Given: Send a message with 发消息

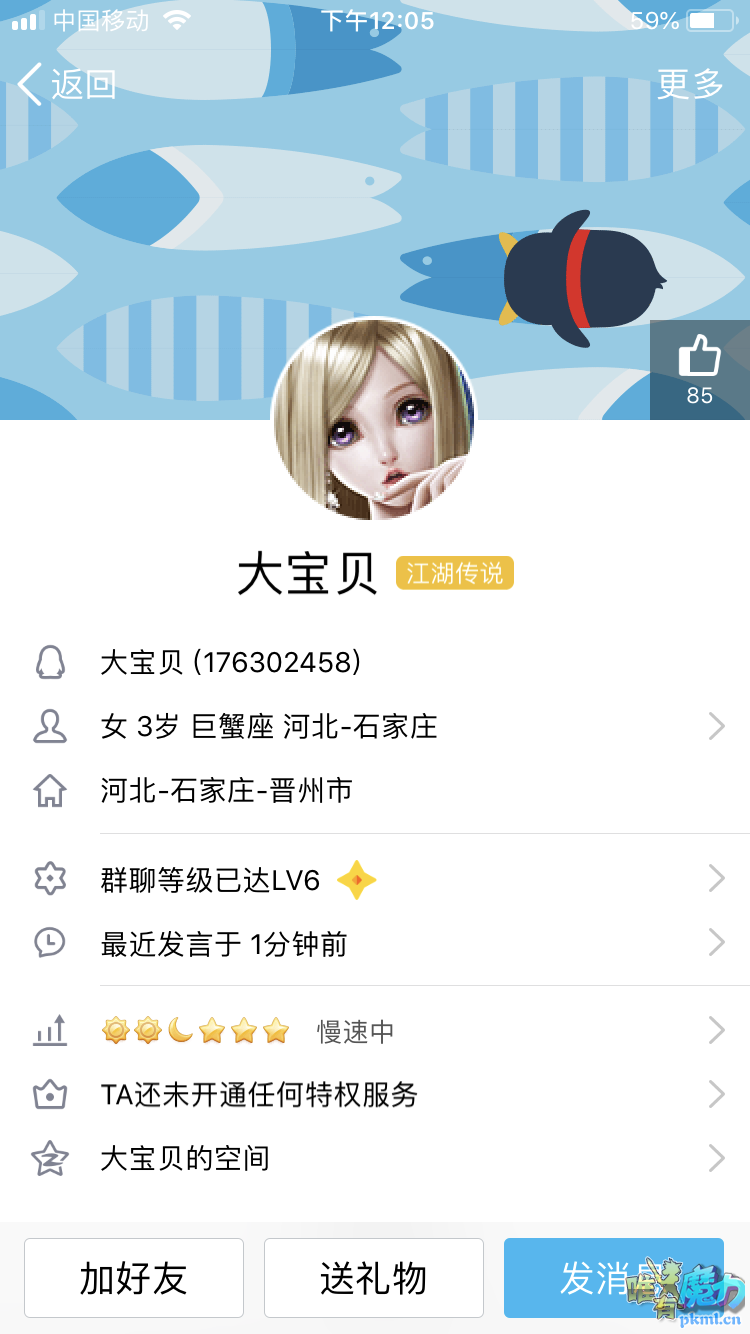Looking at the screenshot, I should (x=600, y=1278).
